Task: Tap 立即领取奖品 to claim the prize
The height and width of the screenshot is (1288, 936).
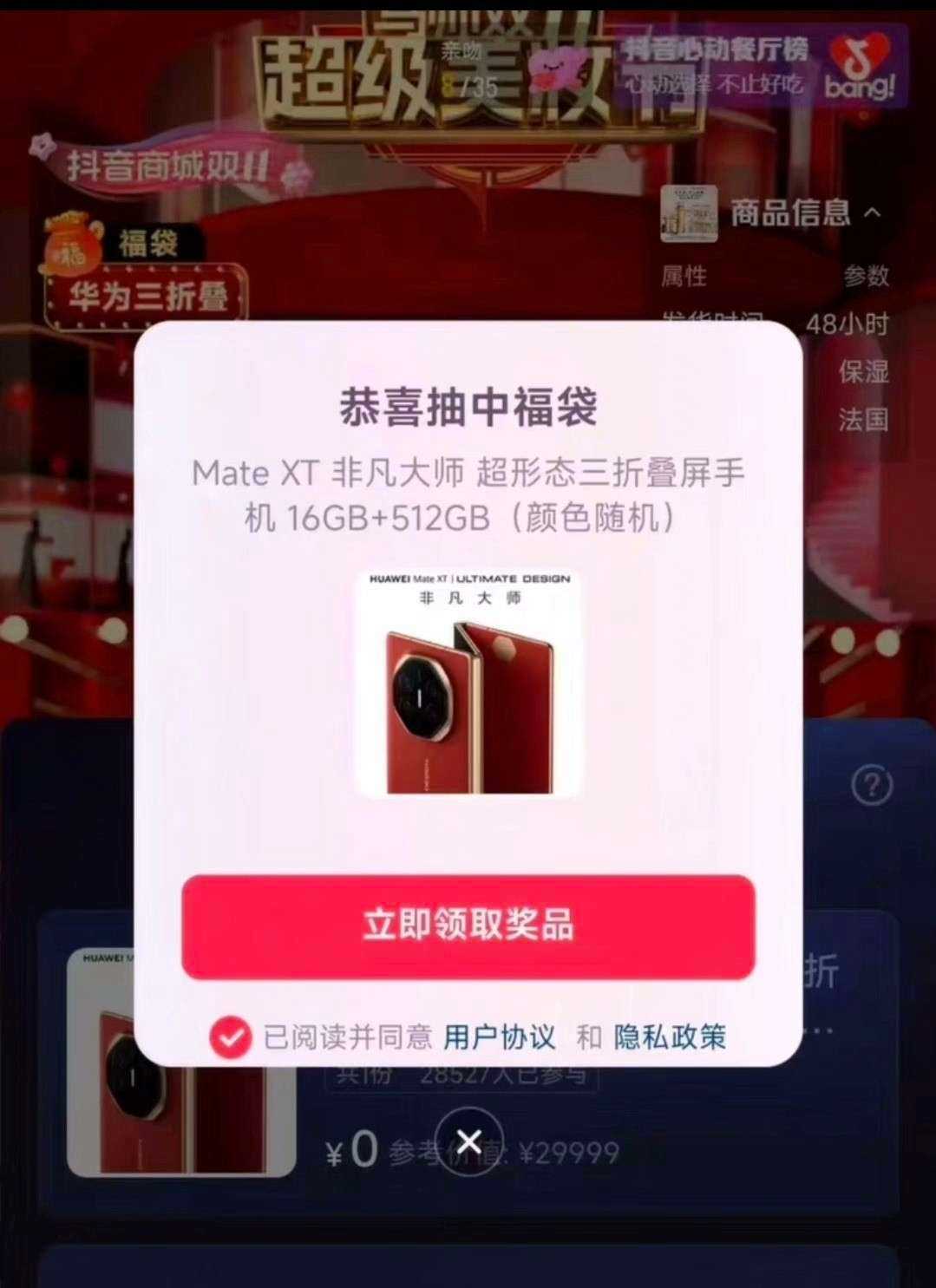Action: (x=468, y=926)
